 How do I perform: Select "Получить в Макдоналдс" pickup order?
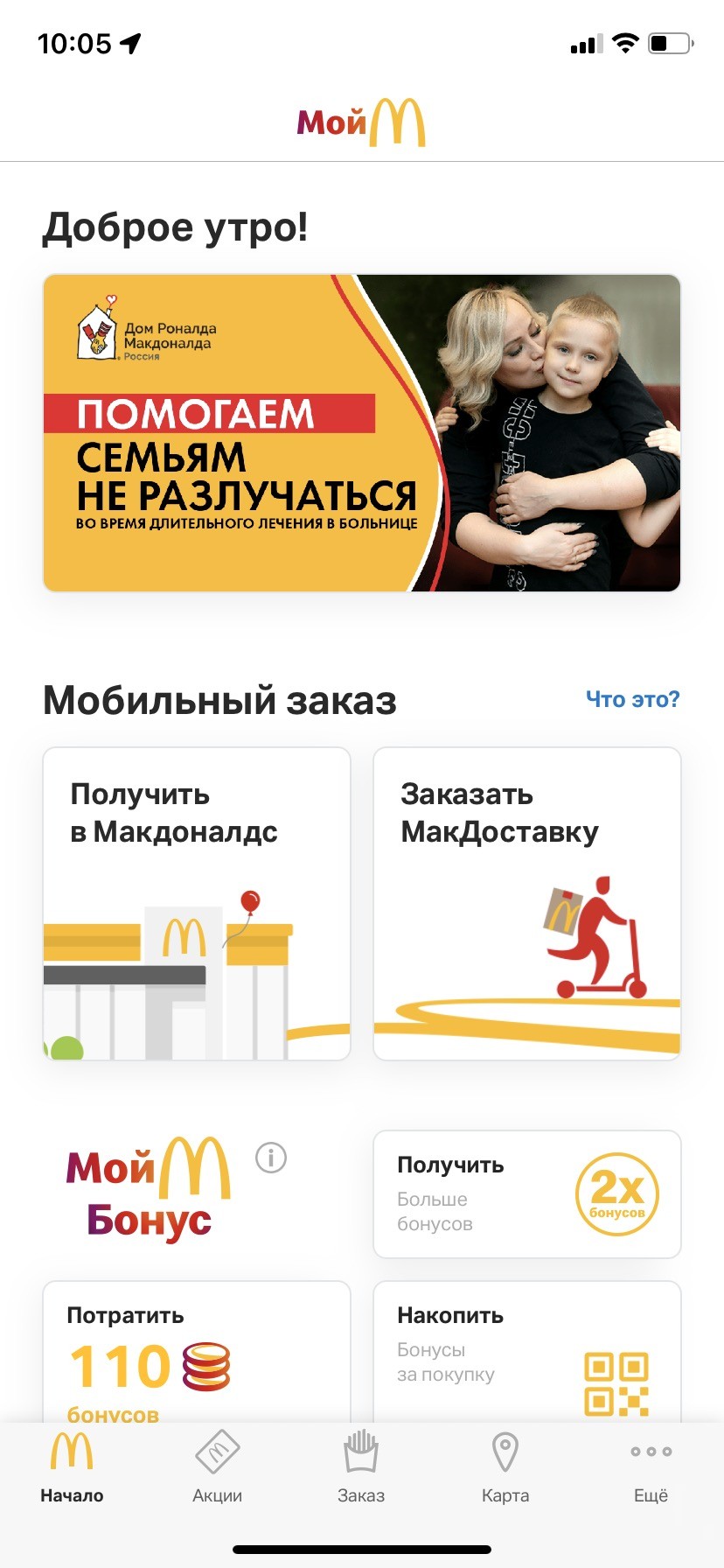coord(197,903)
